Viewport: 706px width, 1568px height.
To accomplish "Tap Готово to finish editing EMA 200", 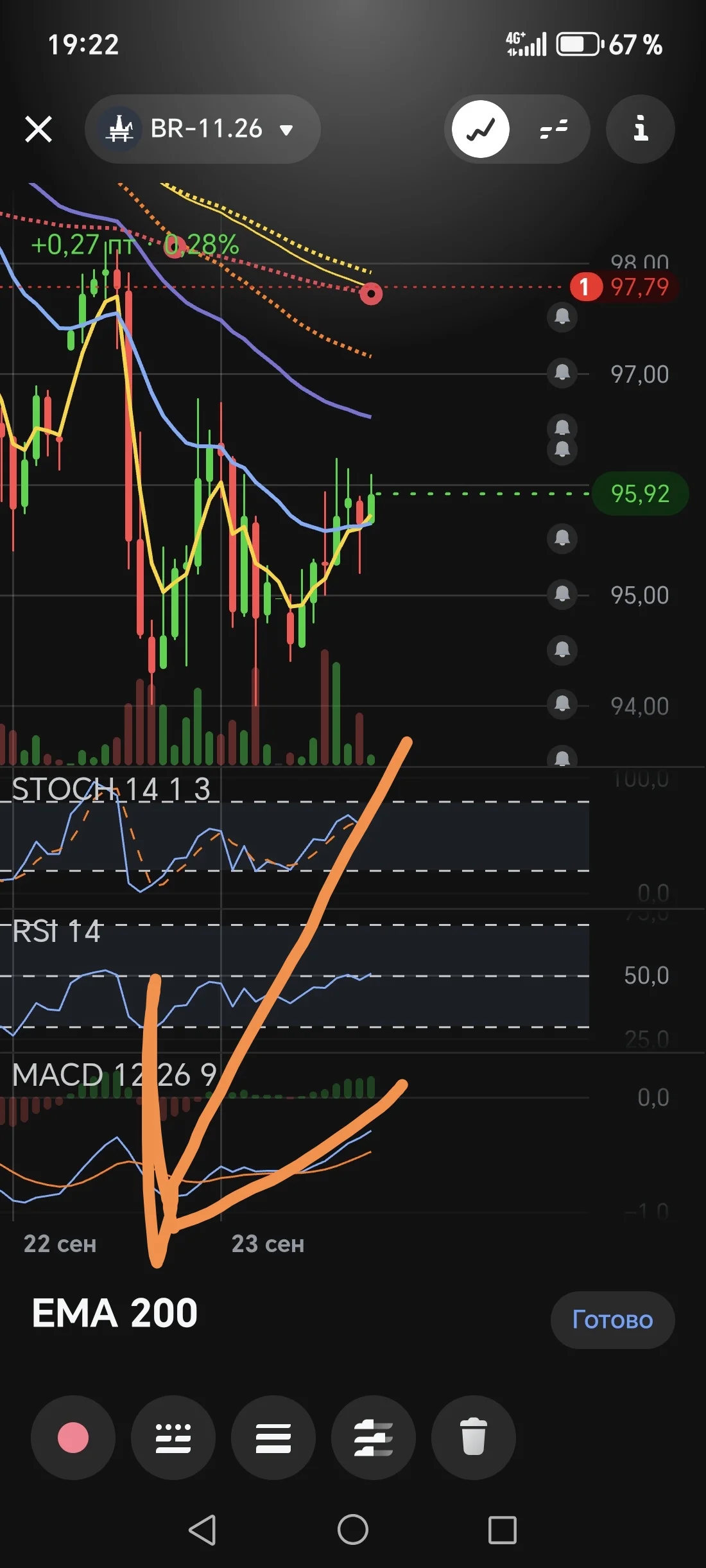I will [612, 1320].
